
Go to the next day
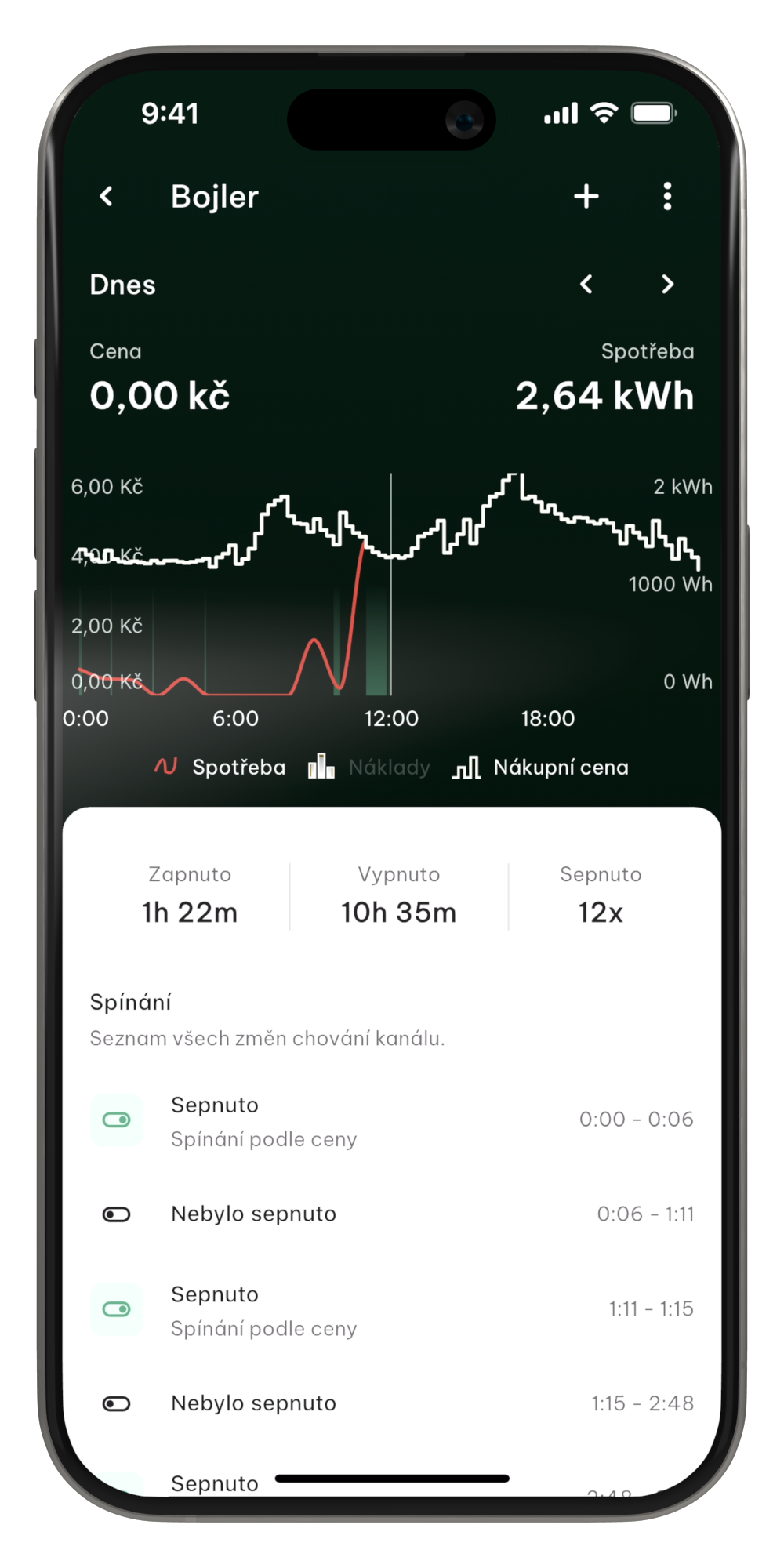pos(667,284)
